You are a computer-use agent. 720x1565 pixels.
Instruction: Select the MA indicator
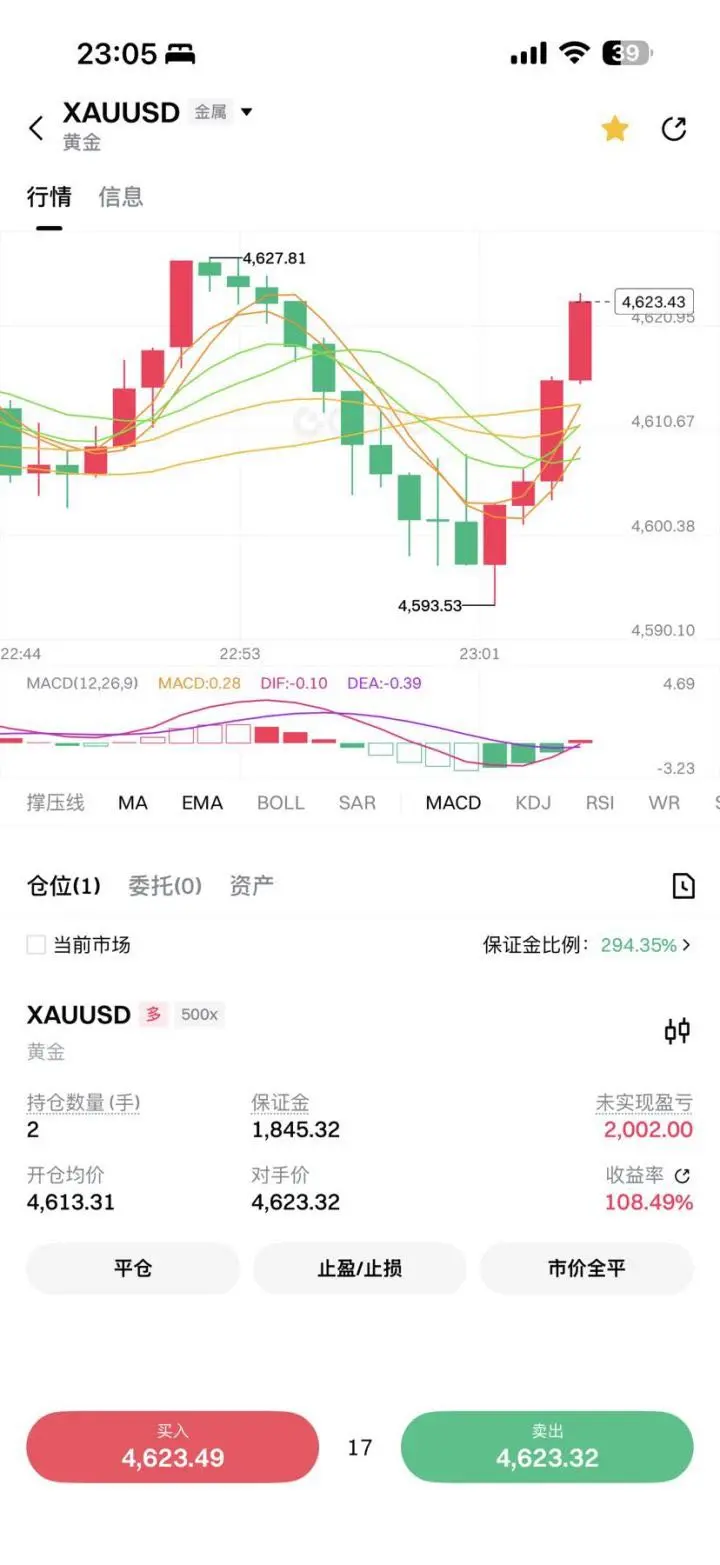click(133, 803)
